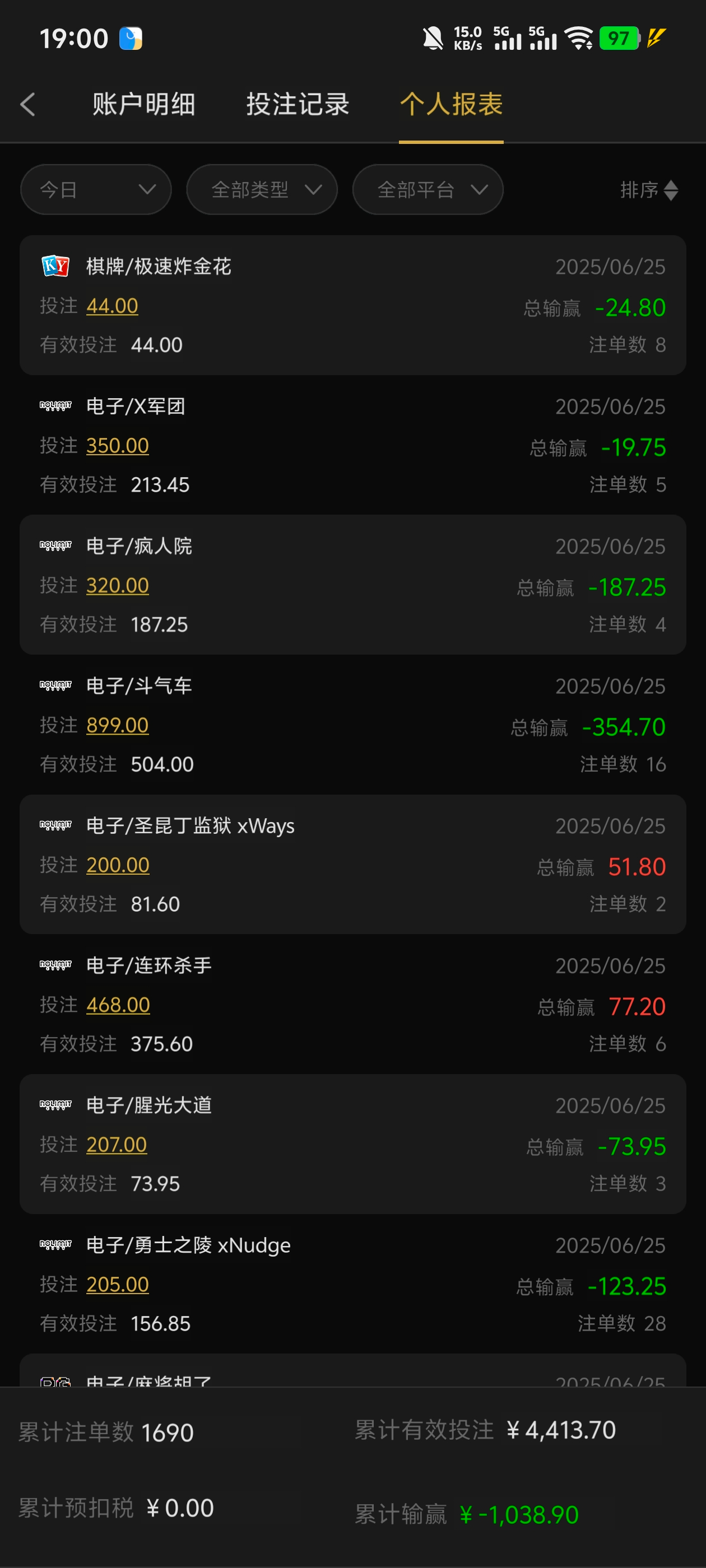706x1568 pixels.
Task: Tap the Nolimit icon for 斗气车
Action: pos(55,685)
